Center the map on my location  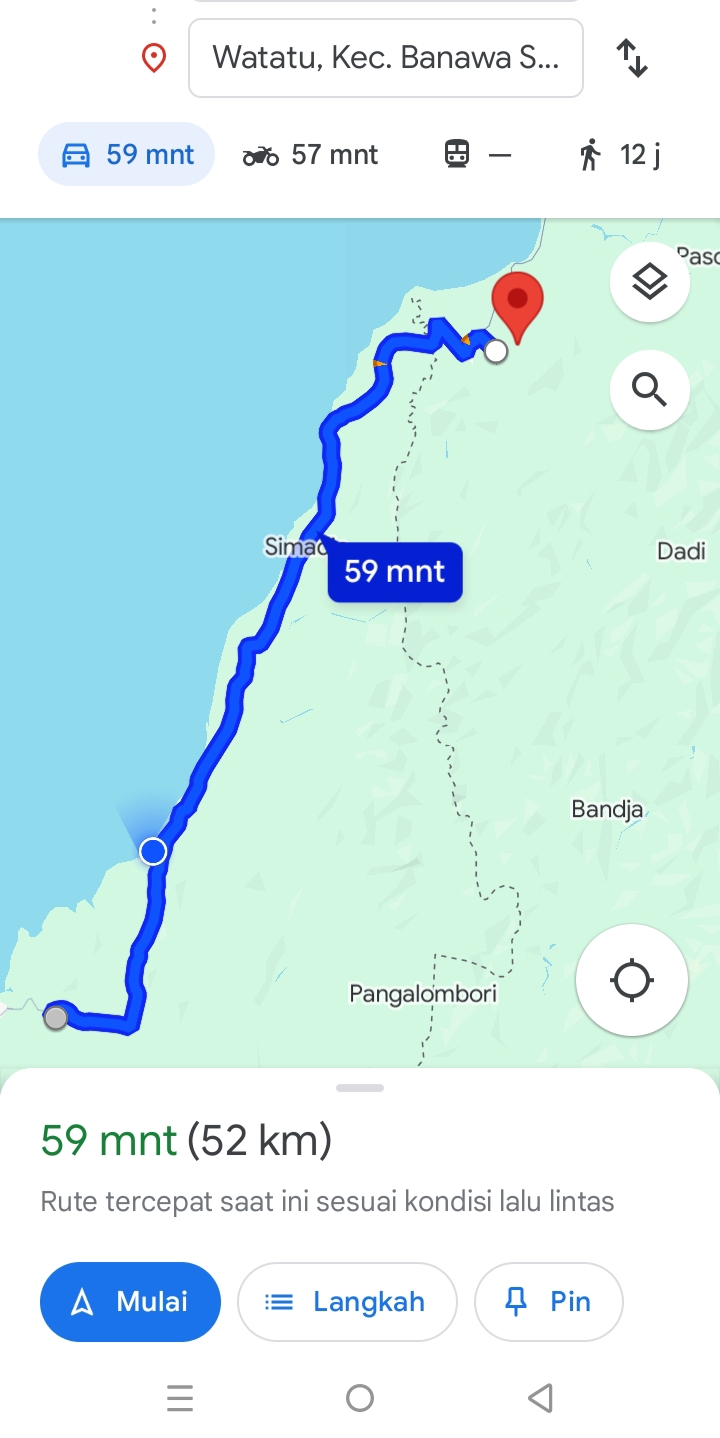click(x=632, y=980)
